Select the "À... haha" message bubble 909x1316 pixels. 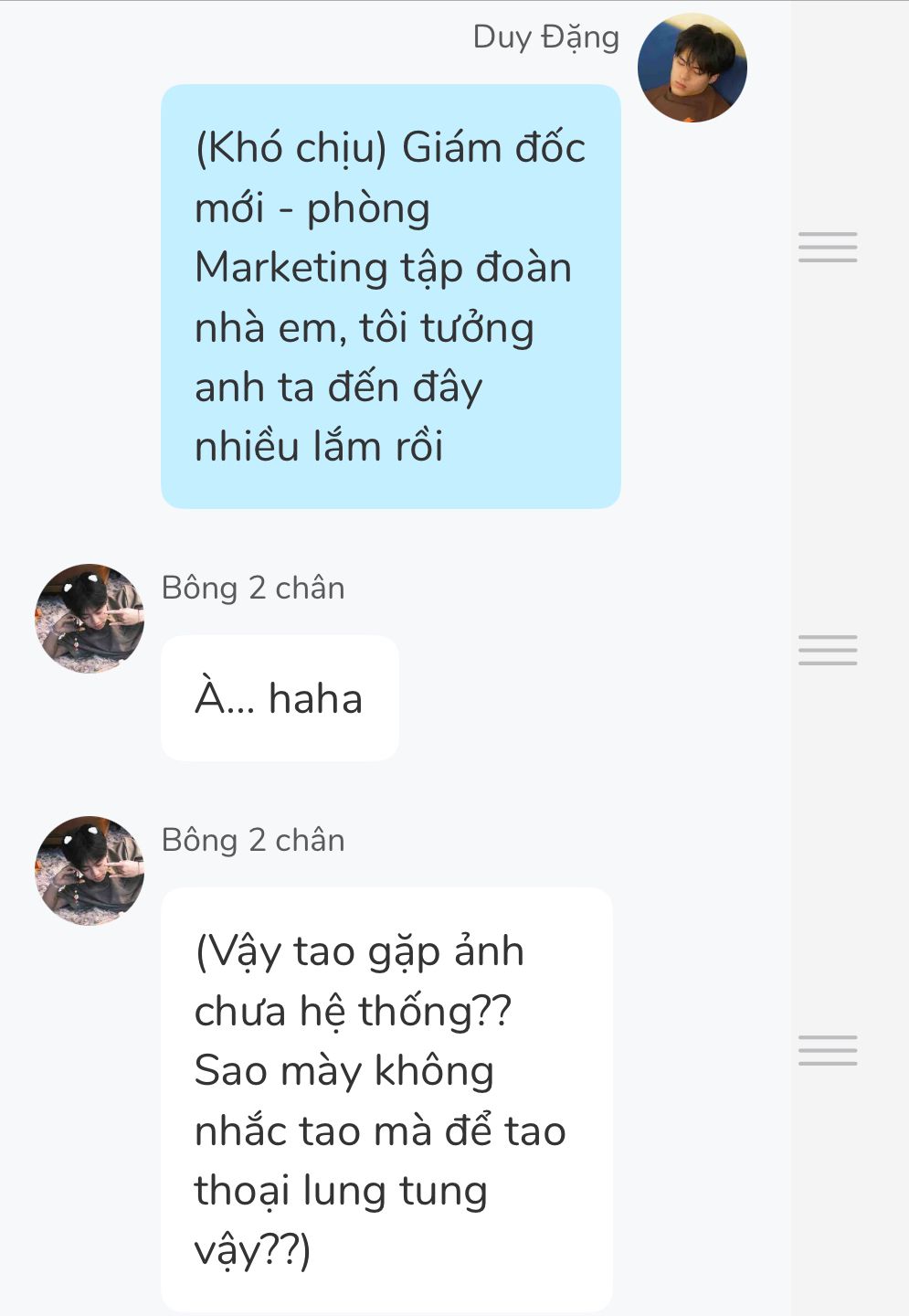pos(280,698)
